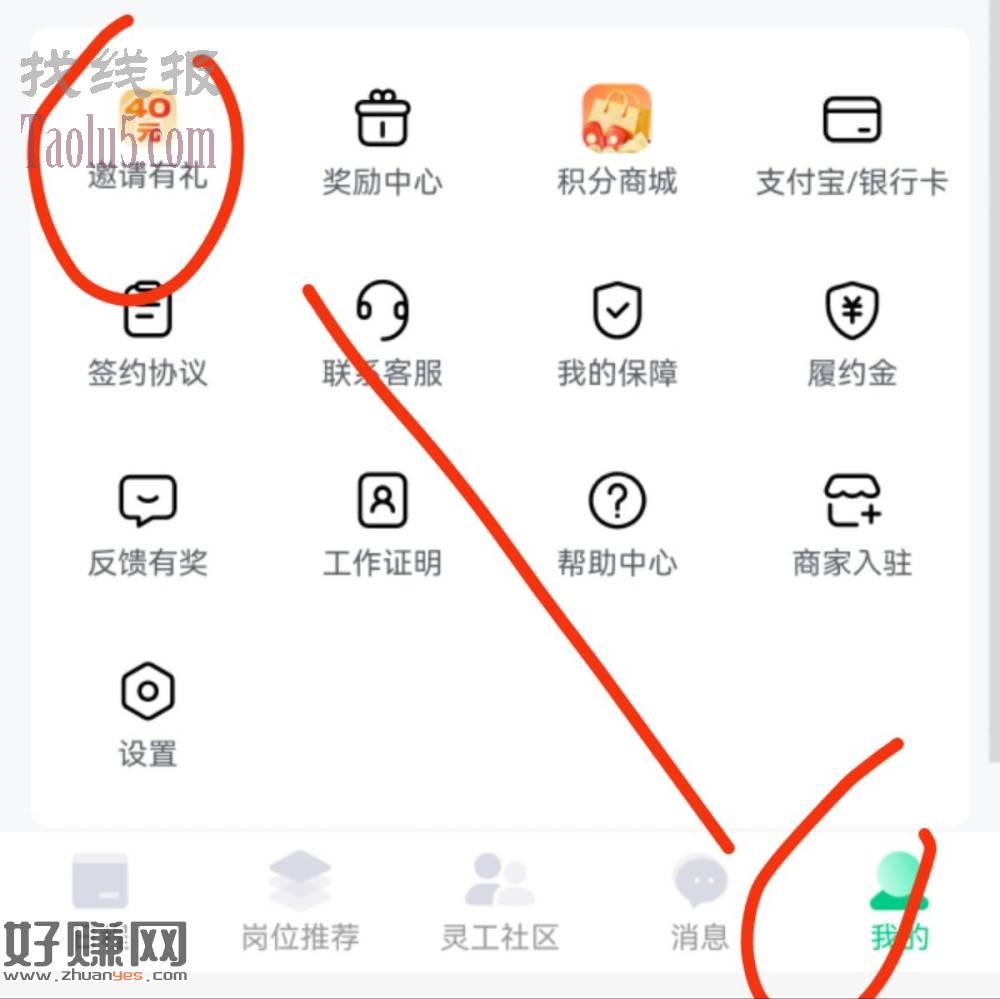Go to 积分商城 points mall
1000x999 pixels.
click(x=617, y=140)
